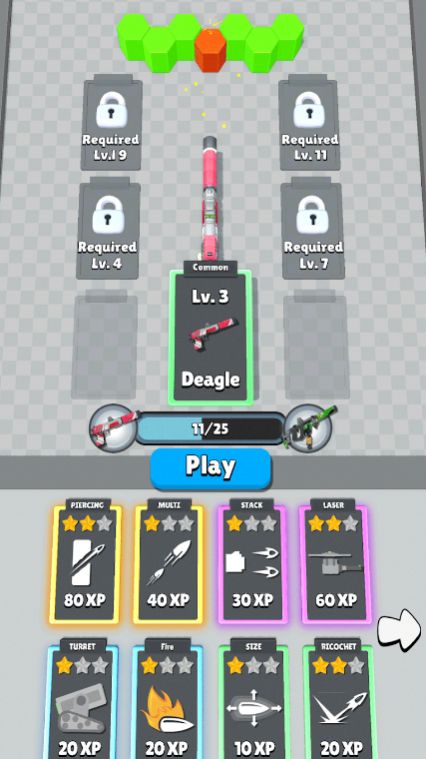
Task: Choose the Turret 20 XP upgrade card
Action: pos(82,698)
